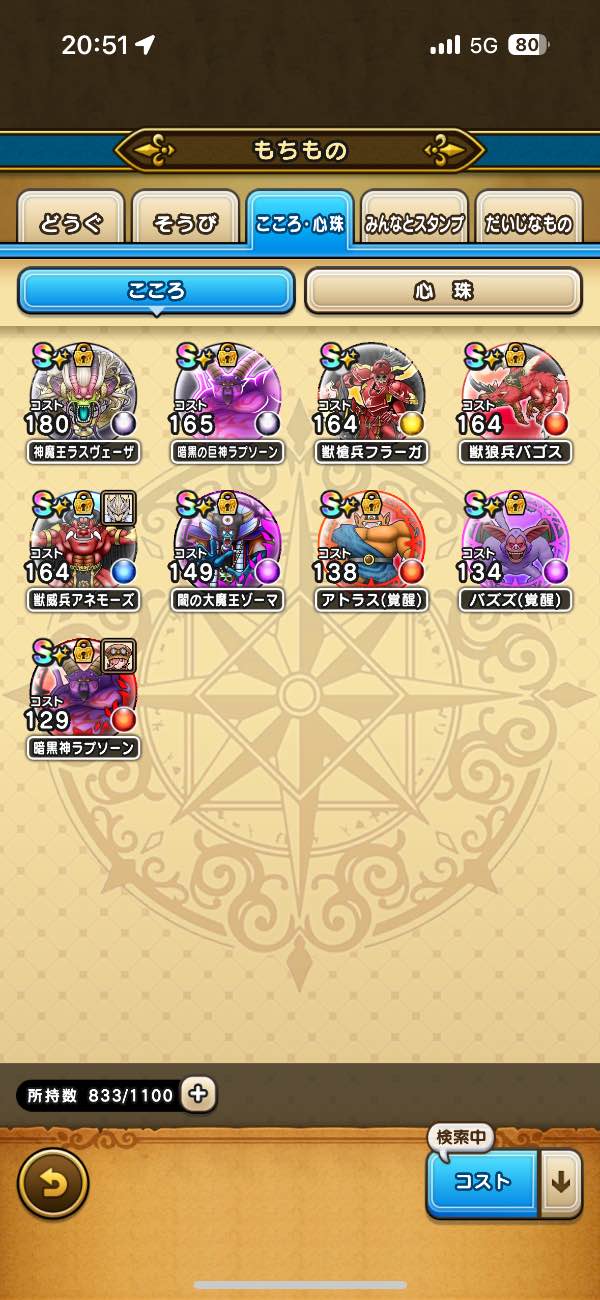Open the バズズ(覚醒) heart
This screenshot has width=600, height=1300.
516,548
